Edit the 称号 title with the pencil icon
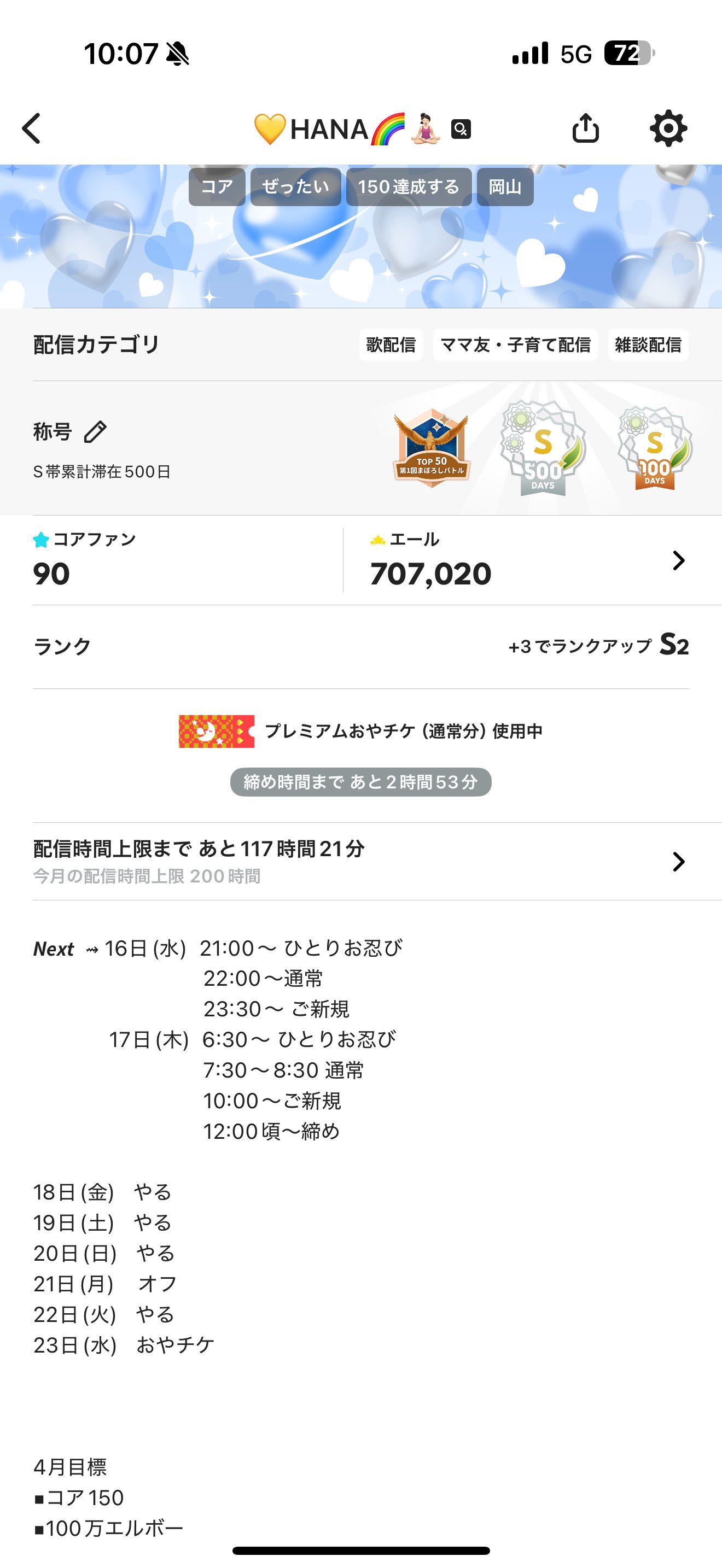Viewport: 722px width, 1568px height. 95,431
